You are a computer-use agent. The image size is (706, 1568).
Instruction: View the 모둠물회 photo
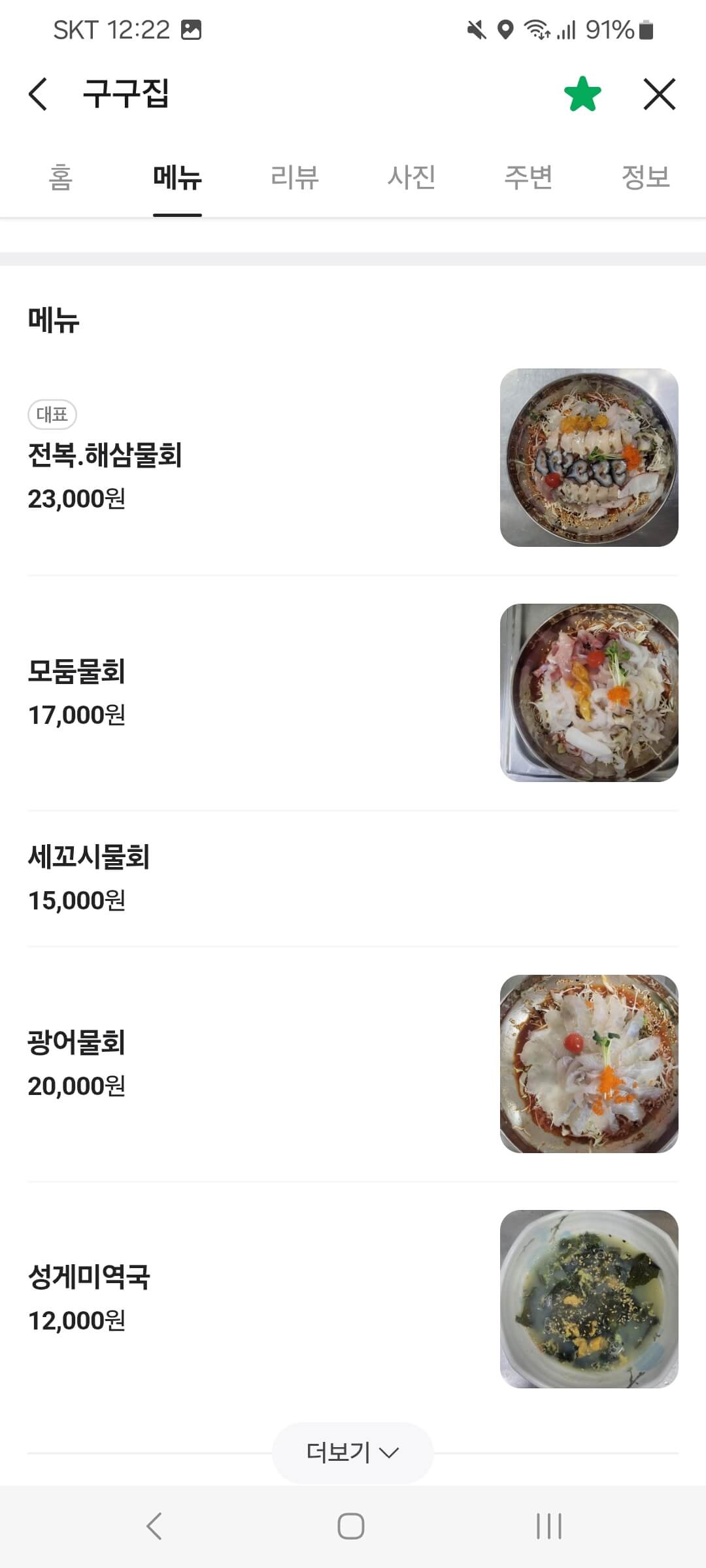tap(589, 693)
